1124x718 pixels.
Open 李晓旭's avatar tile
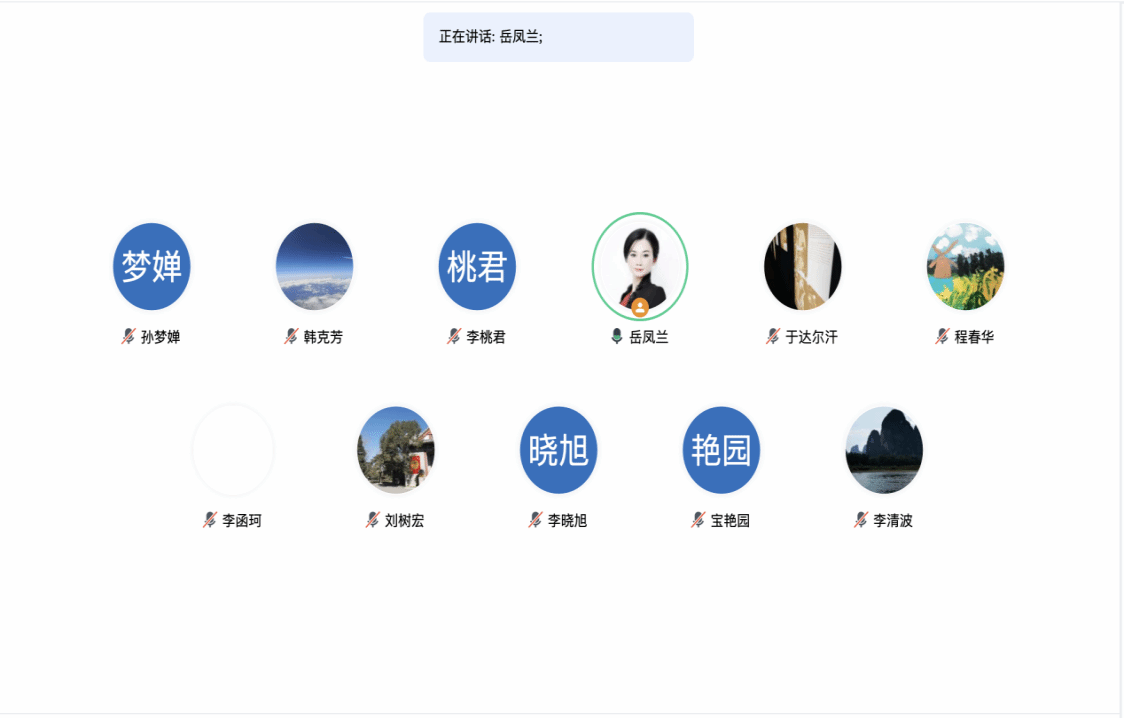[x=559, y=450]
